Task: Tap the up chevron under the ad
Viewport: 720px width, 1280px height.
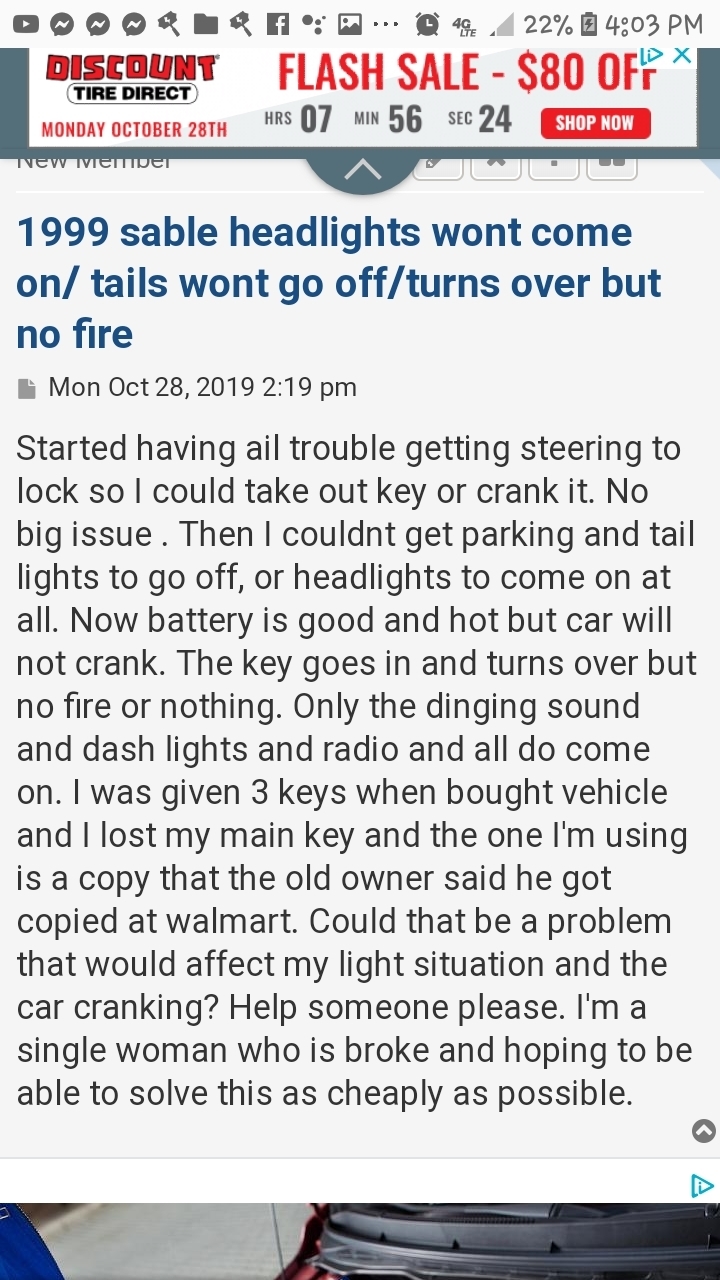Action: (x=362, y=172)
